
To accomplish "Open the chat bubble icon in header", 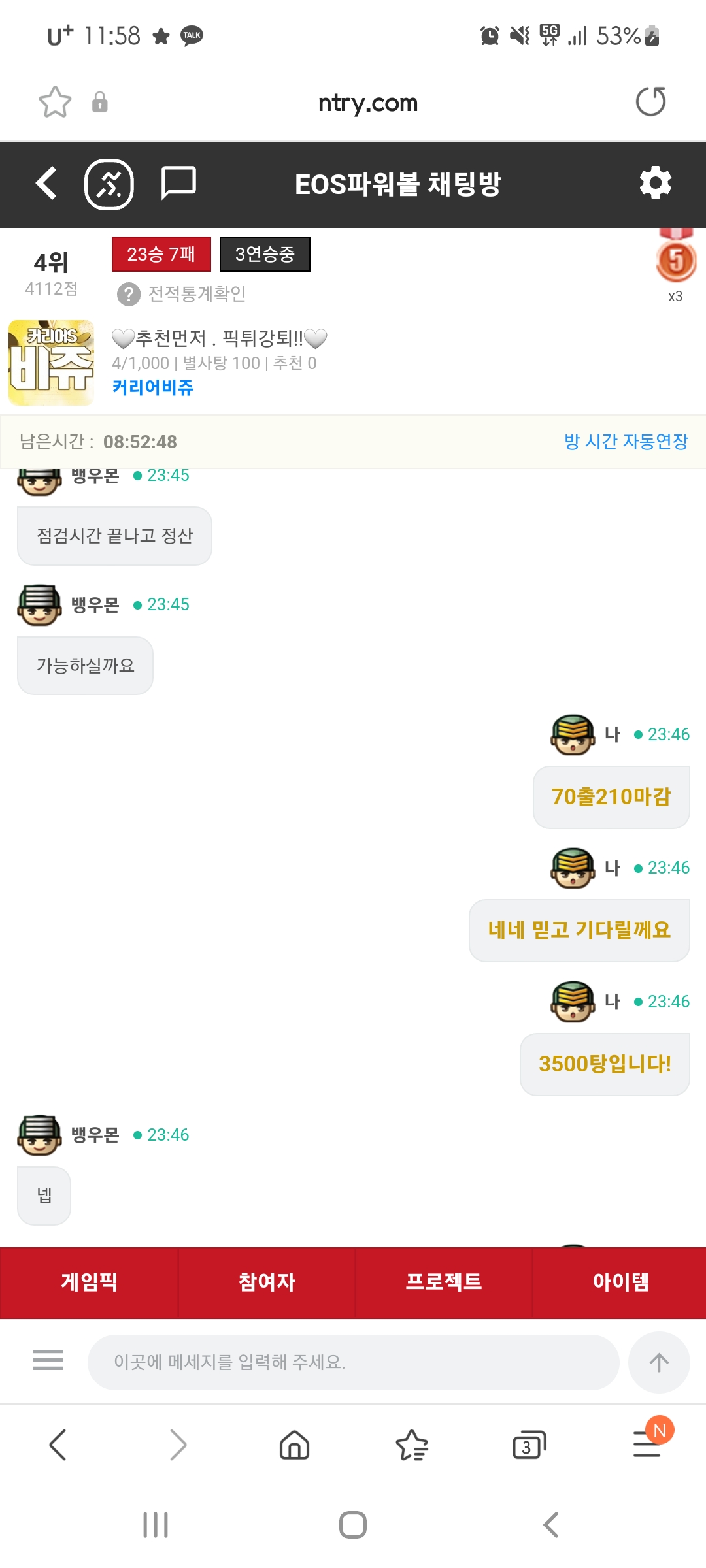I will click(x=178, y=183).
